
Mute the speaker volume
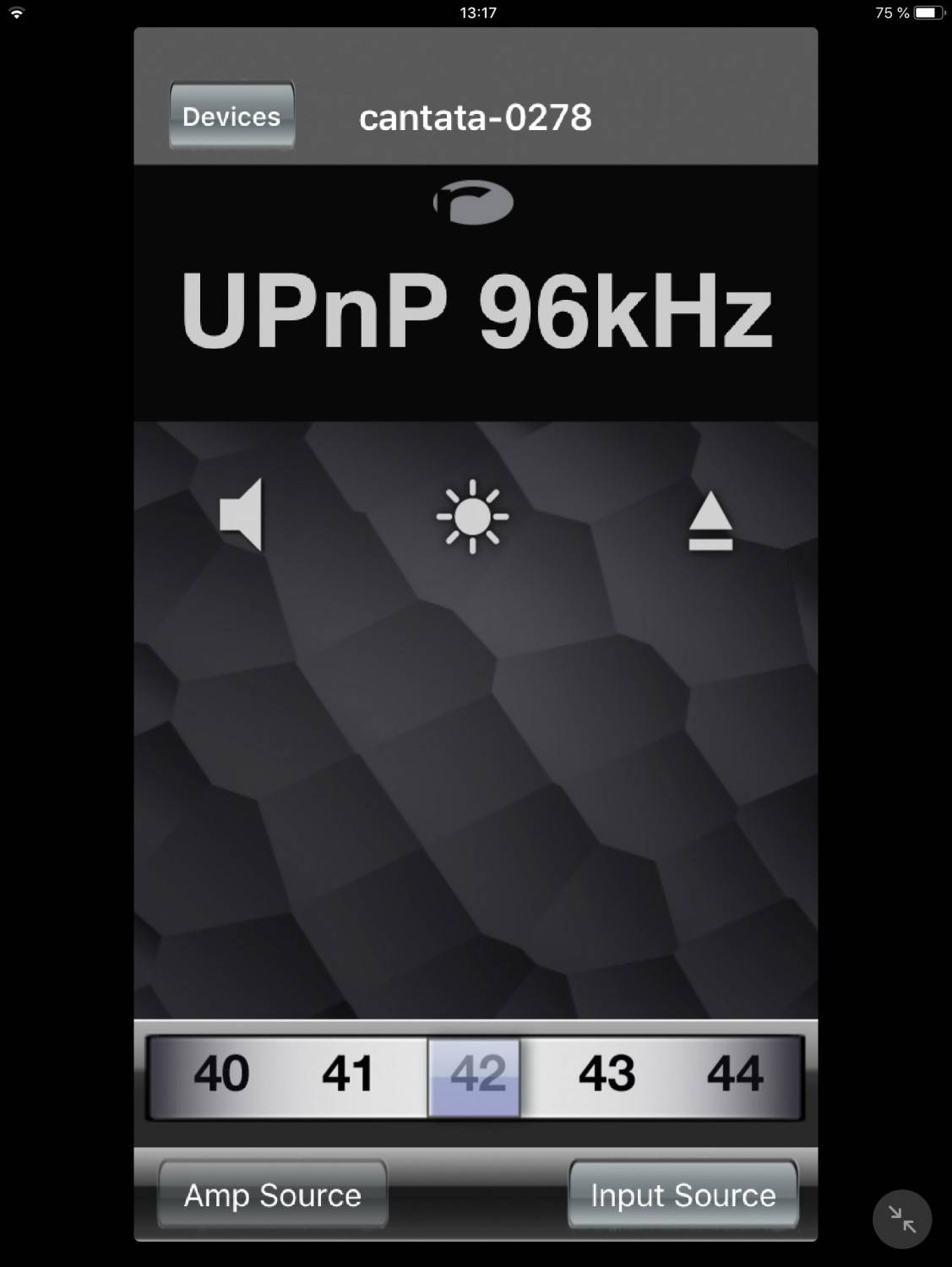click(242, 514)
